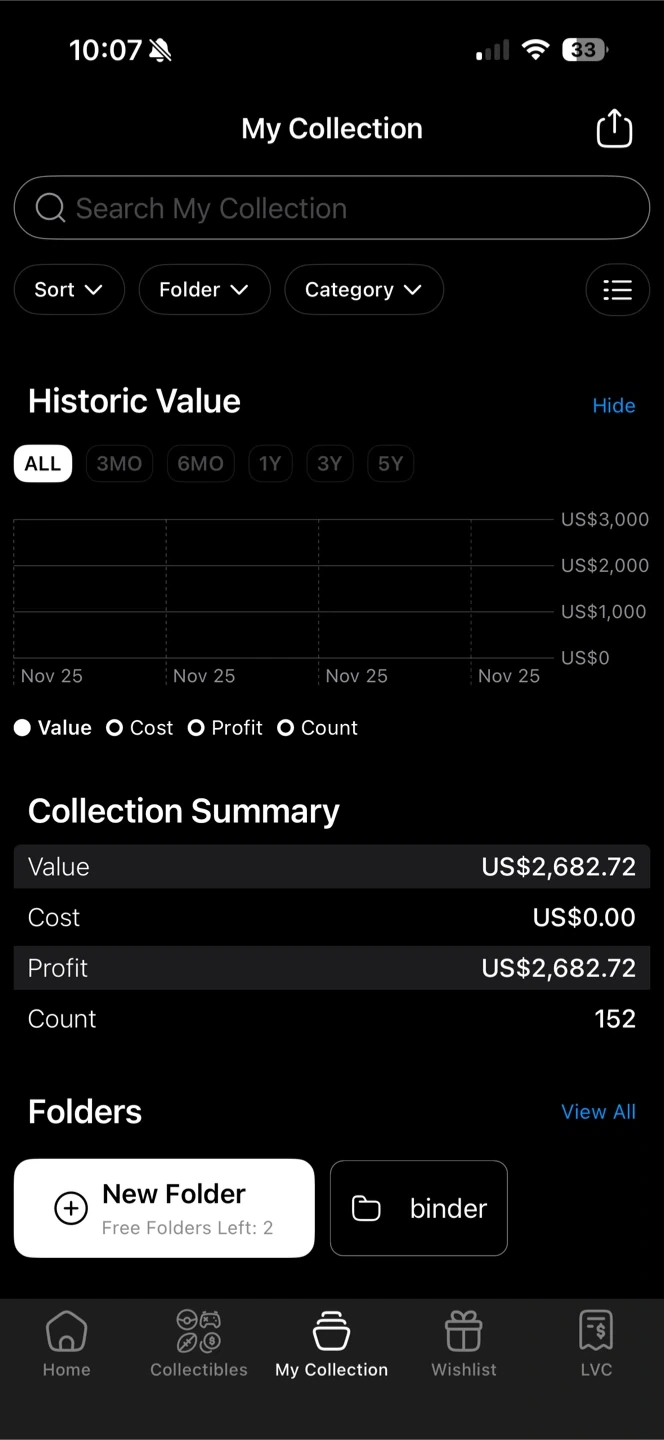Share the collection via the share icon

614,128
